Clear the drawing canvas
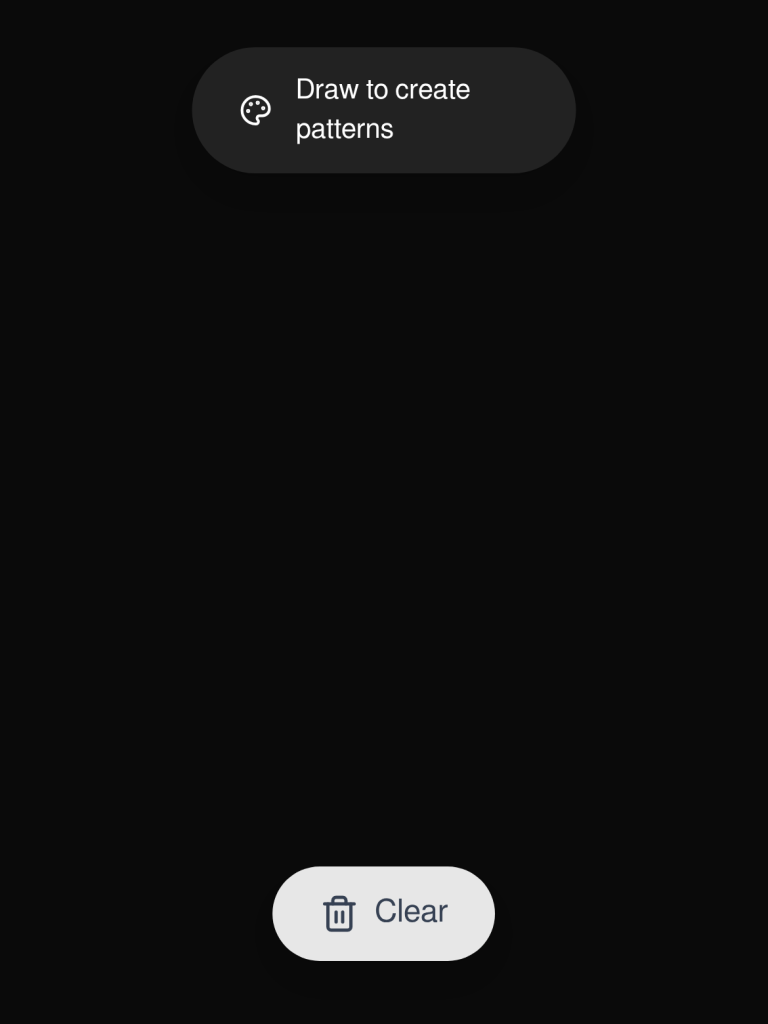The width and height of the screenshot is (768, 1024). pos(384,913)
